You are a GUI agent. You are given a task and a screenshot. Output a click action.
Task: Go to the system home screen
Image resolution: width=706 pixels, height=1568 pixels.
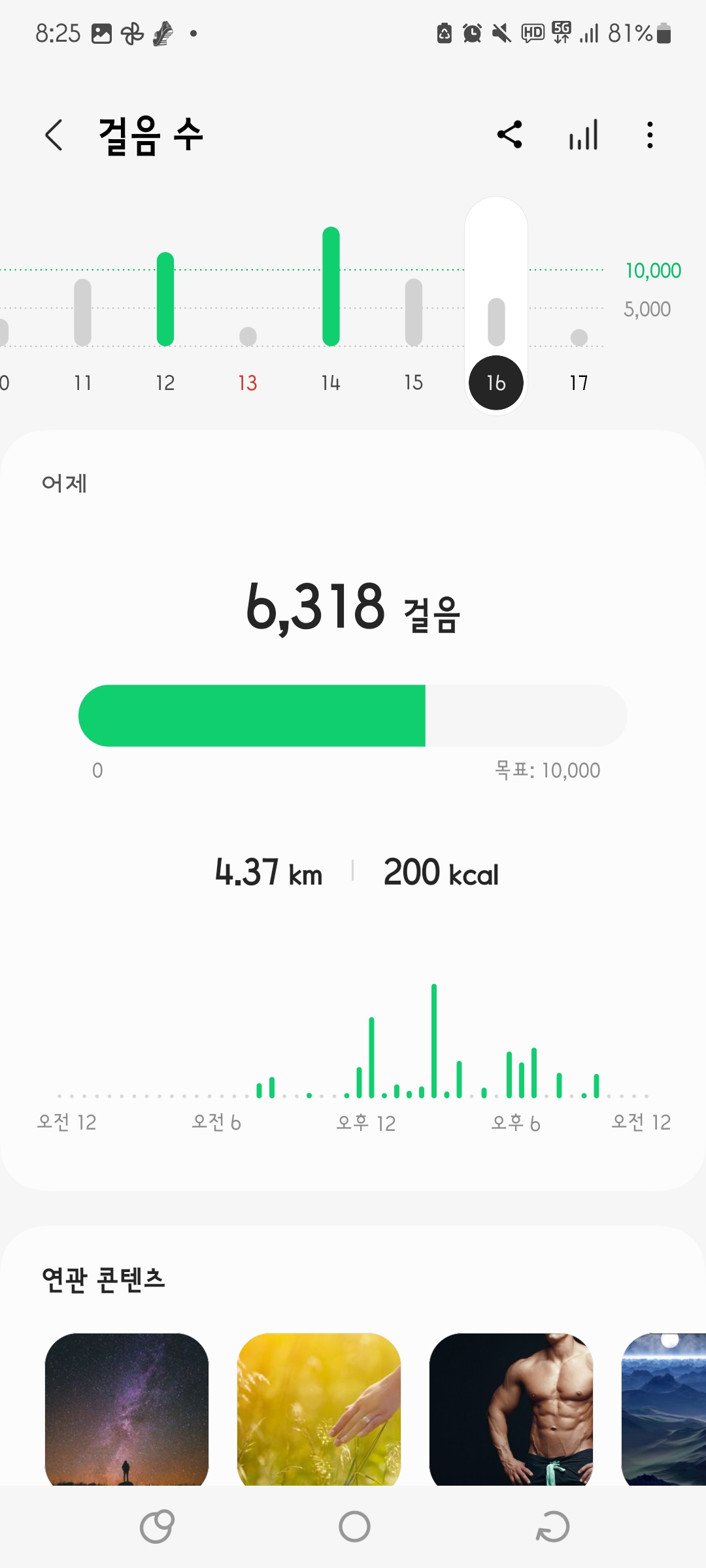pos(354,1527)
